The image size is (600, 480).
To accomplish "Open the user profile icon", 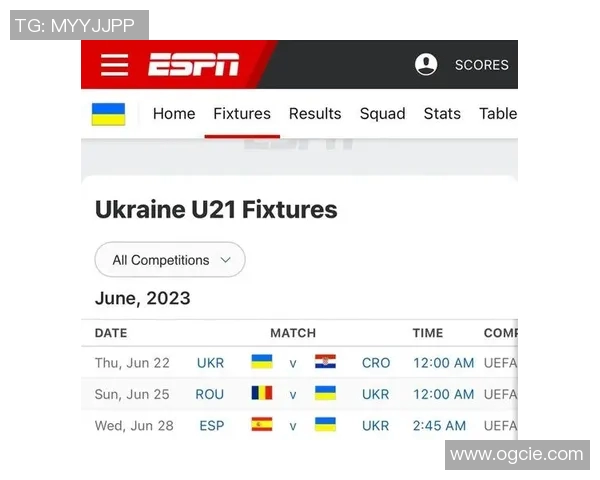I will tap(426, 65).
